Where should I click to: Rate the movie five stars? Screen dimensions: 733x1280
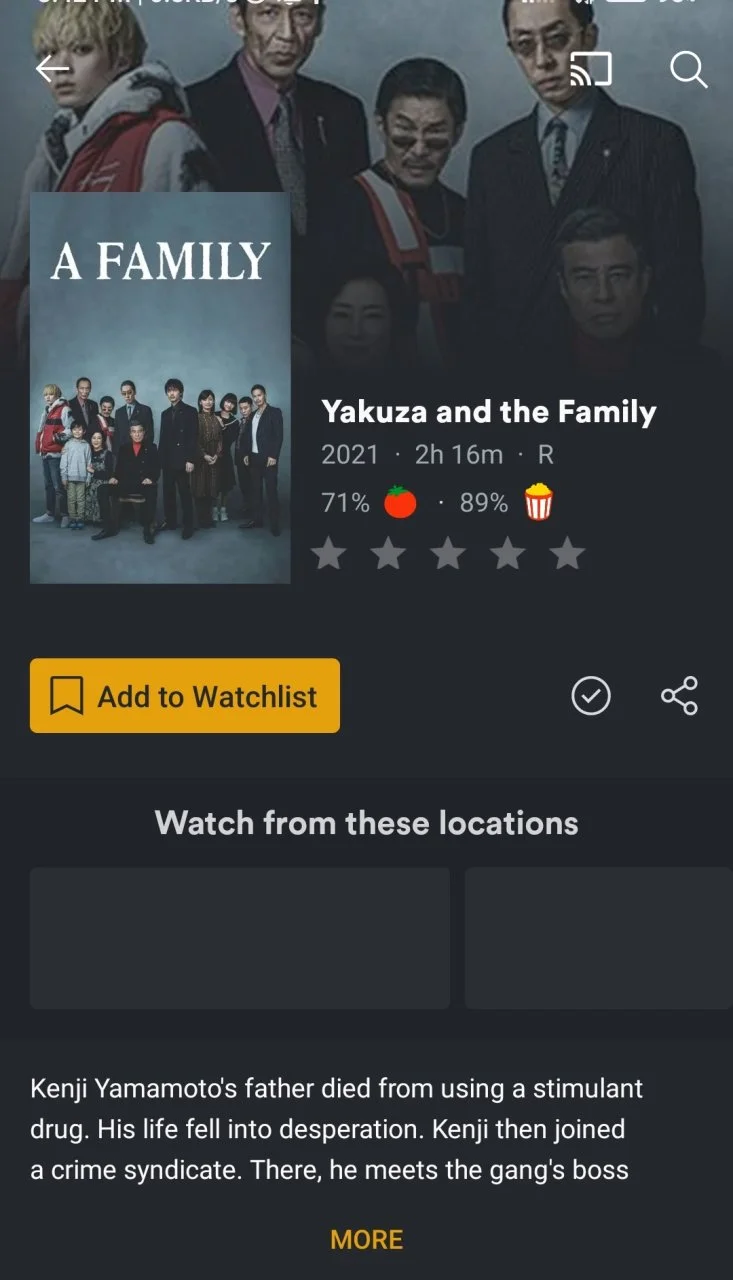[567, 553]
